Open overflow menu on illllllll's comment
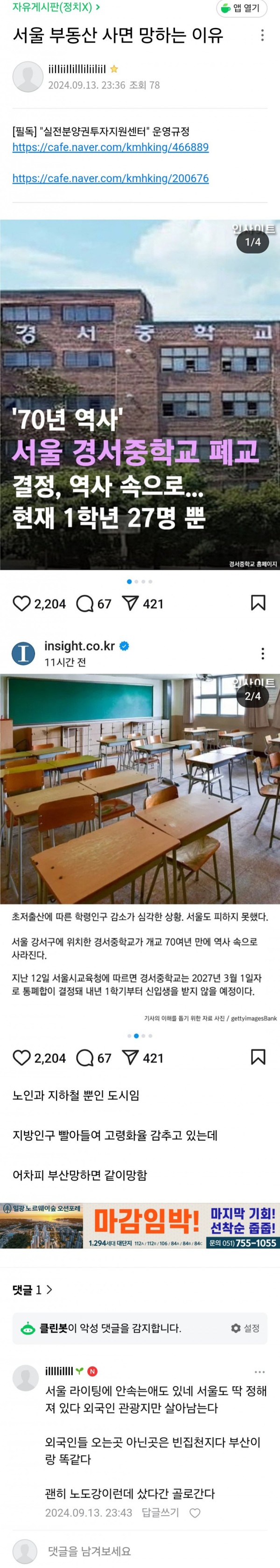 (259, 1371)
